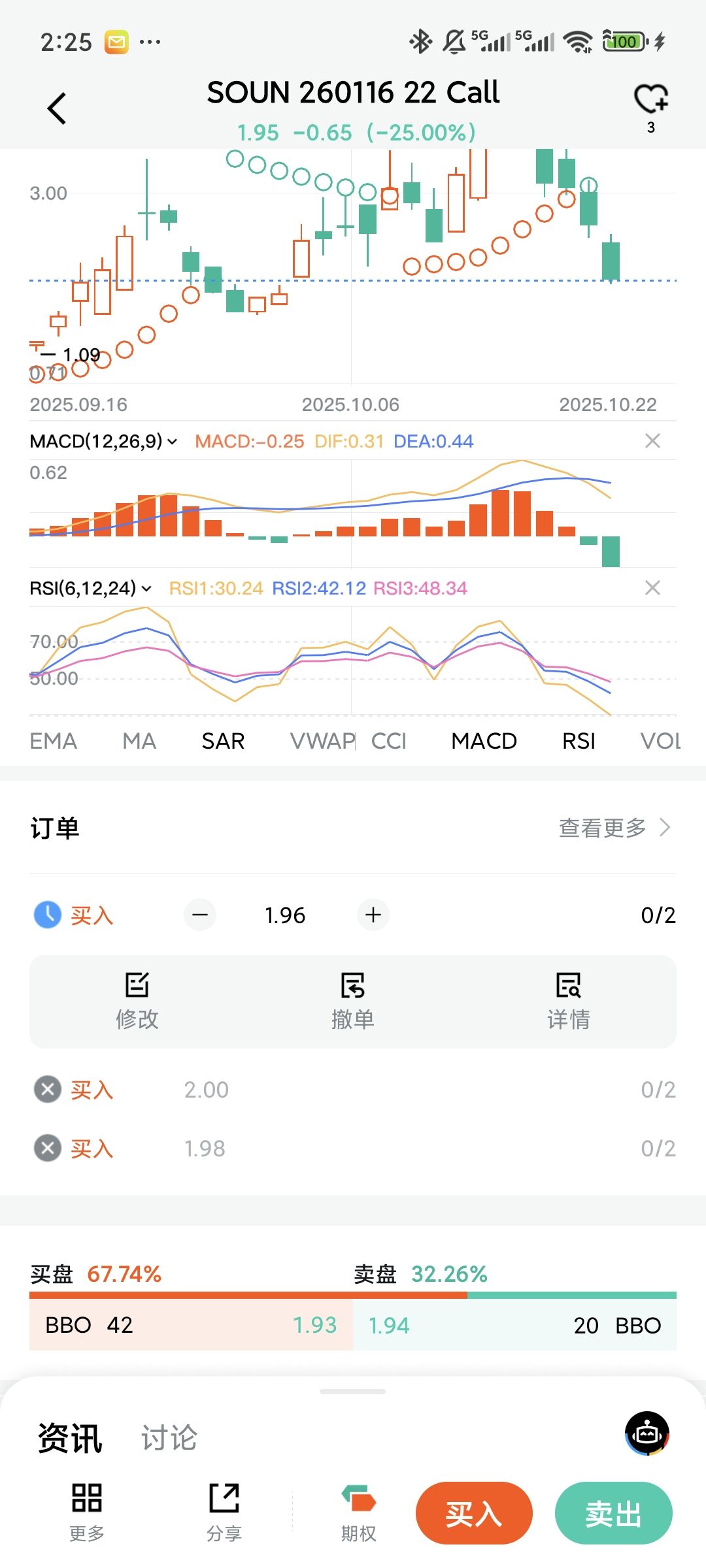Decrease the order price below 1.96
This screenshot has height=1568, width=706.
click(x=200, y=915)
